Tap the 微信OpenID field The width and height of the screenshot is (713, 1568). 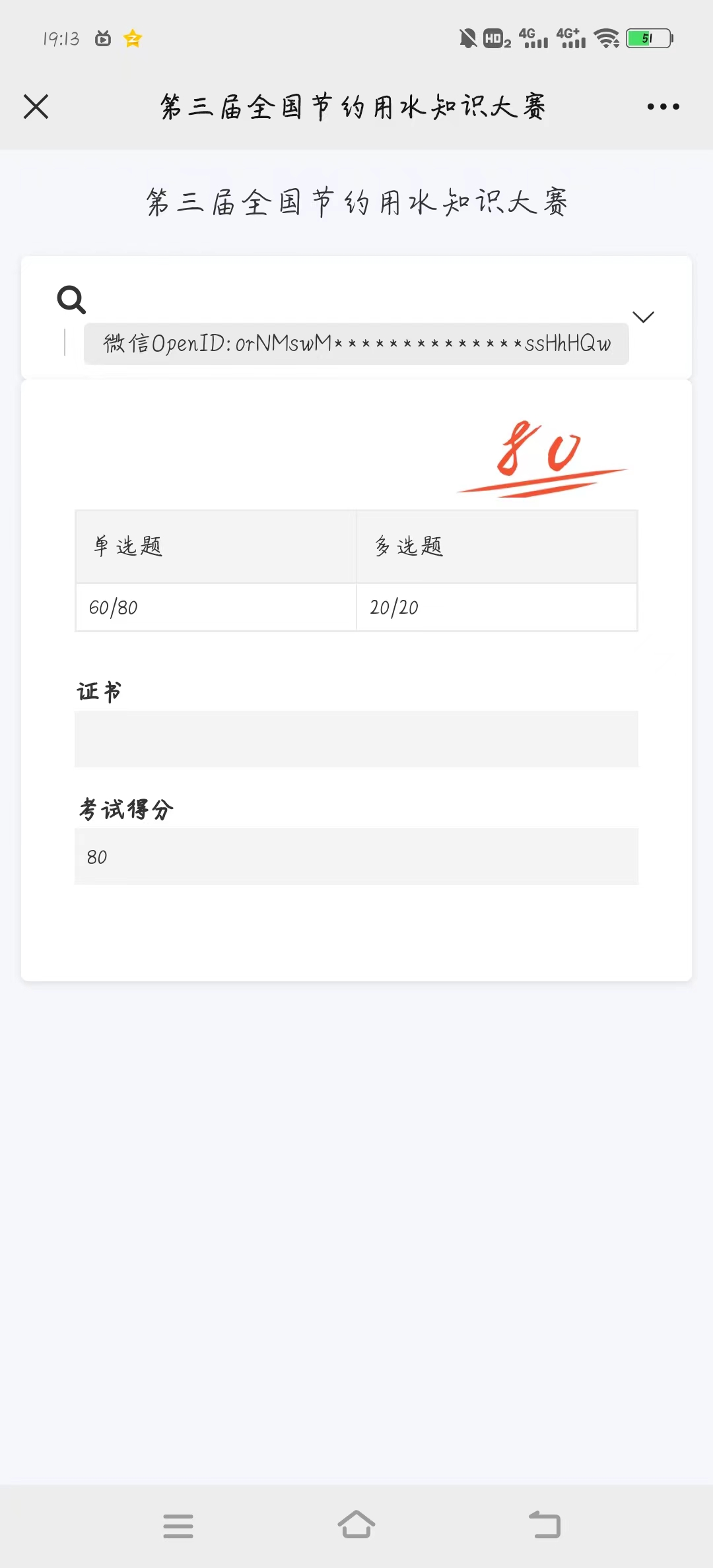tap(356, 343)
